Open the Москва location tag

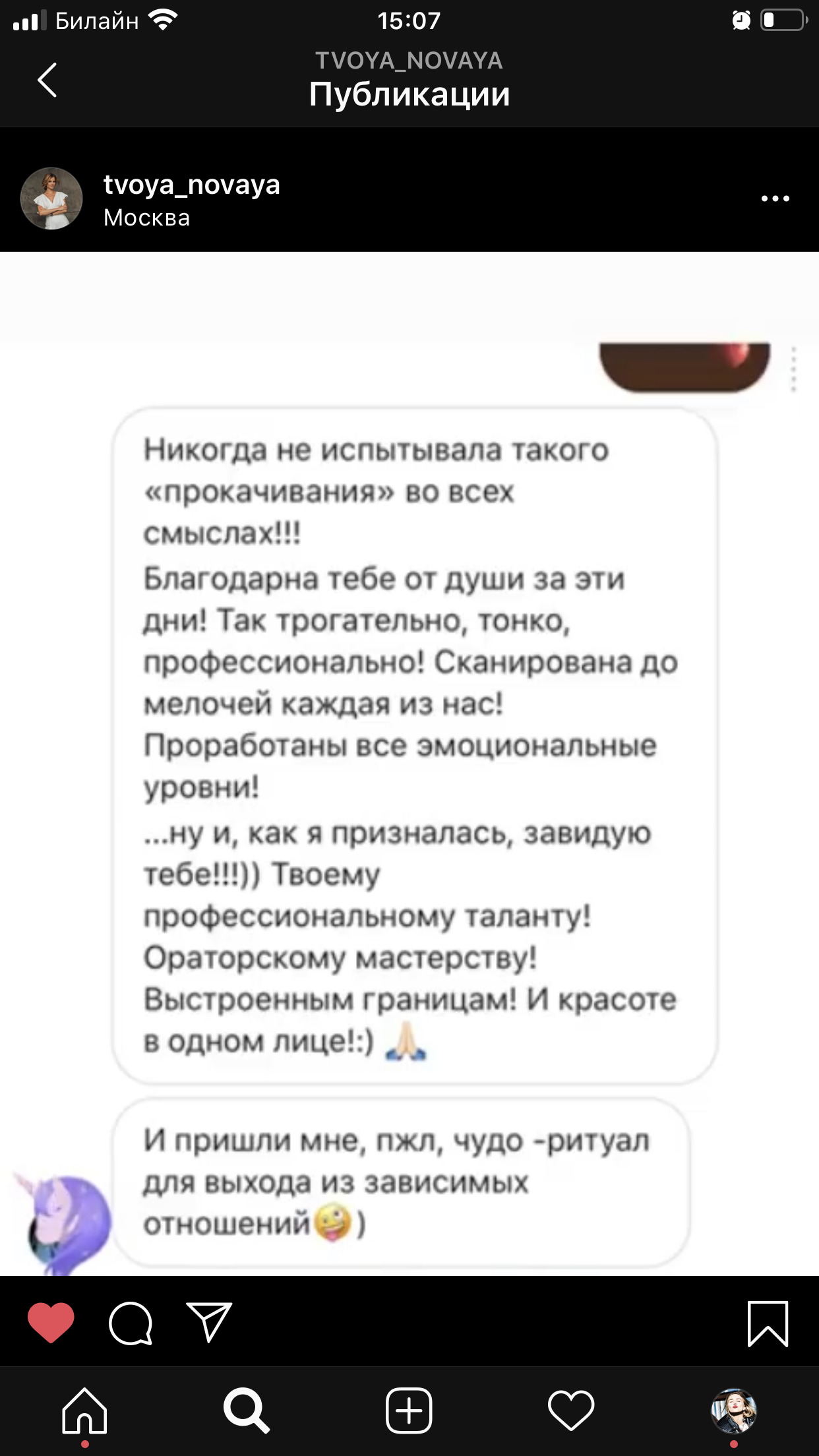point(146,218)
